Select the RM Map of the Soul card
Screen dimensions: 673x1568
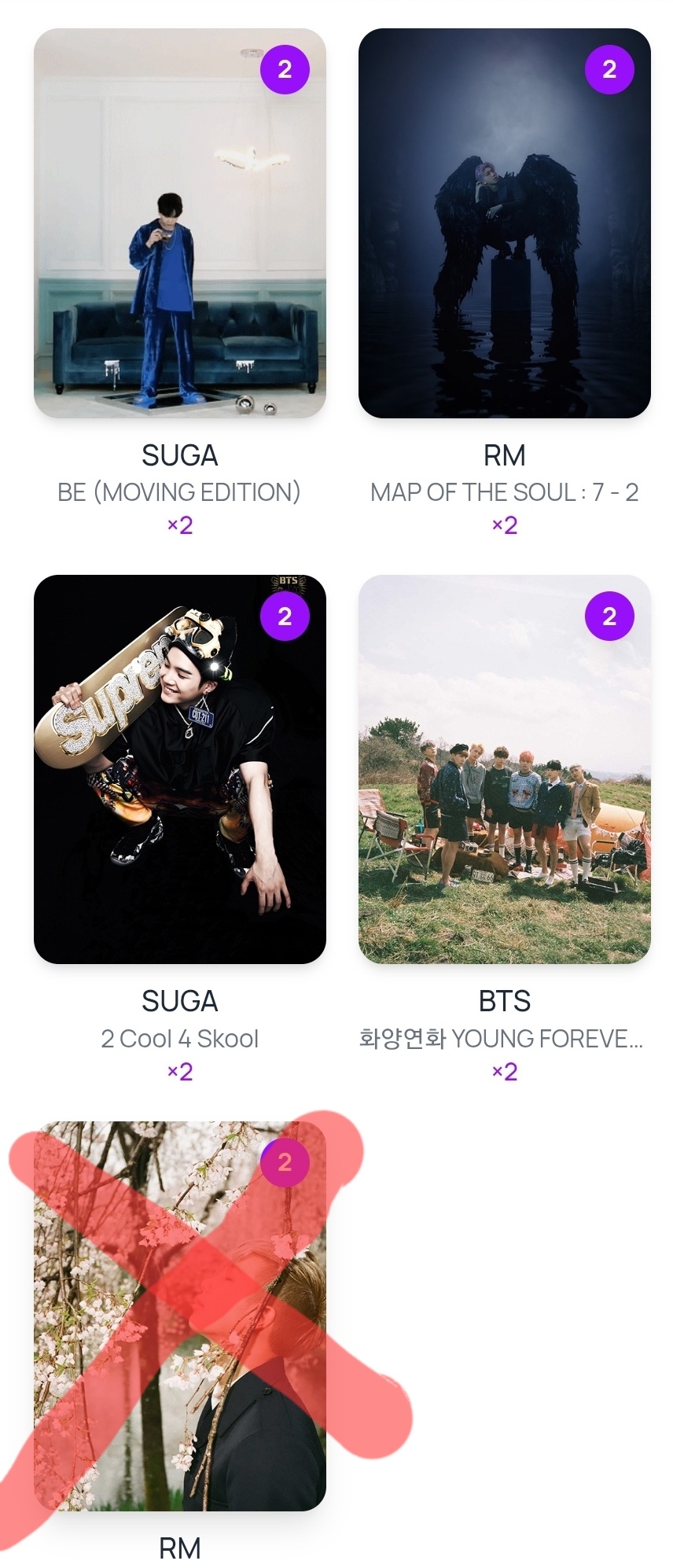pyautogui.click(x=504, y=223)
